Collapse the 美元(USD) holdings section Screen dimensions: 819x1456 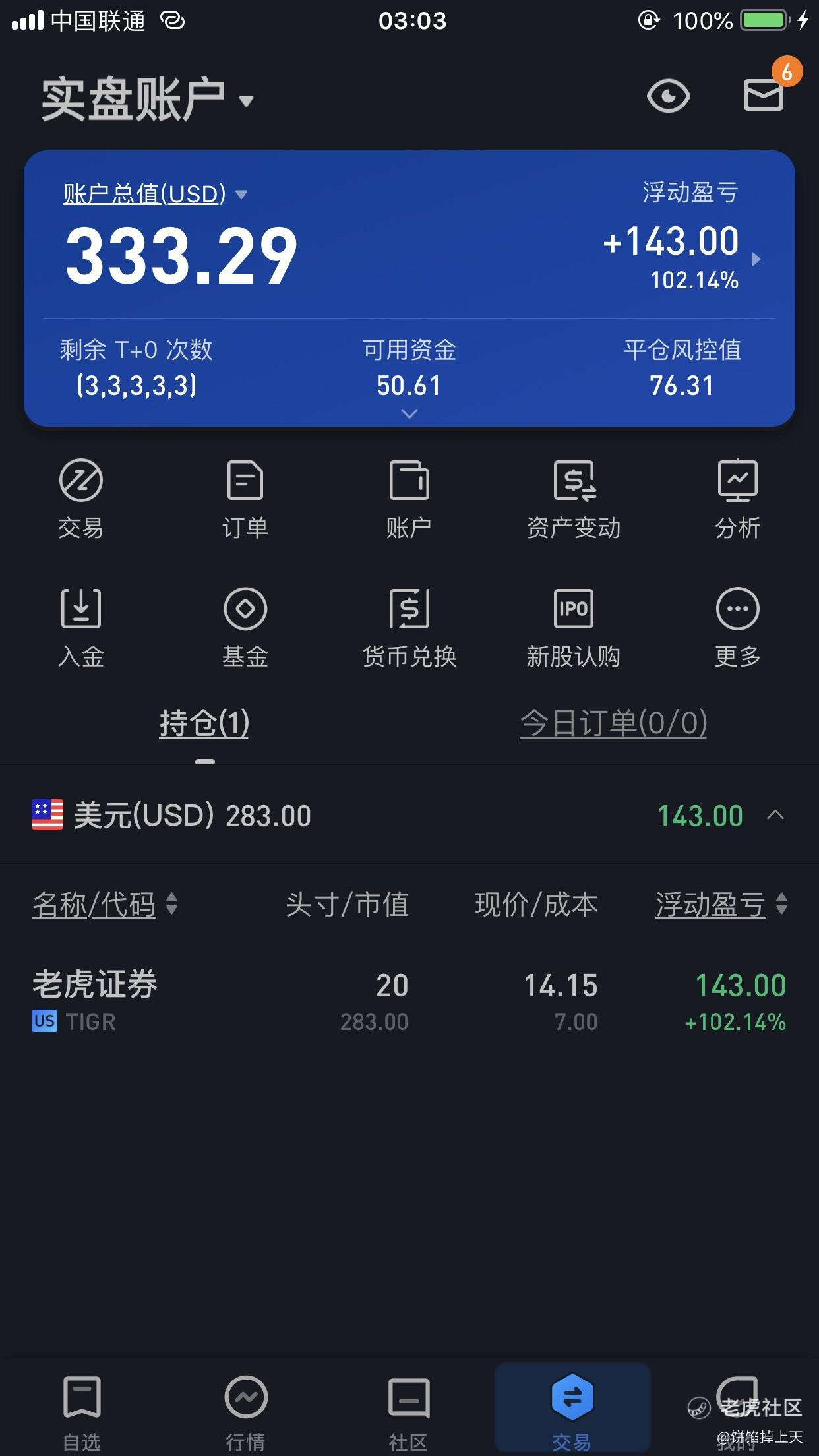click(x=775, y=815)
